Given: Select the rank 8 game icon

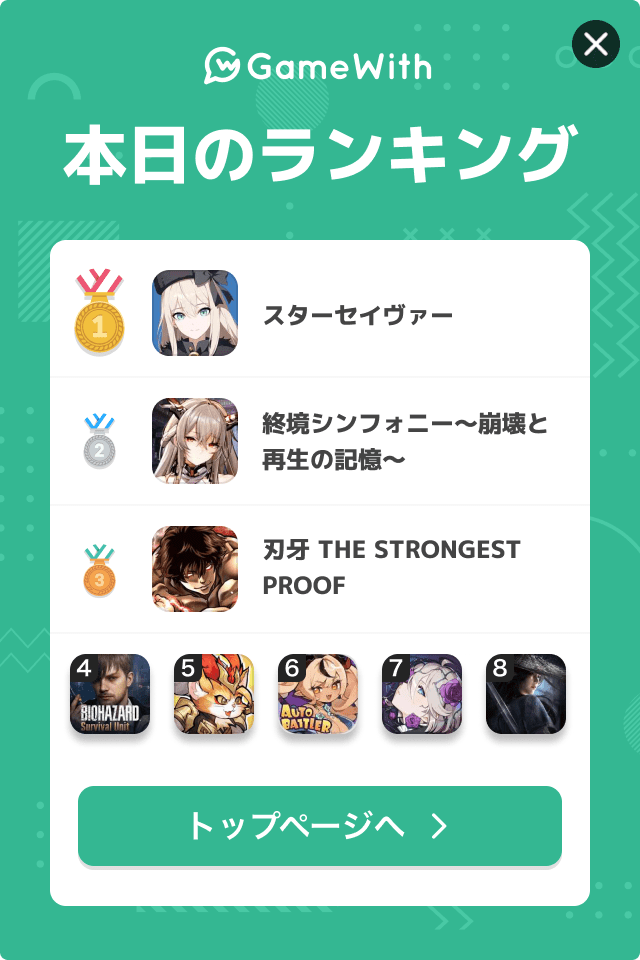Looking at the screenshot, I should [x=526, y=694].
